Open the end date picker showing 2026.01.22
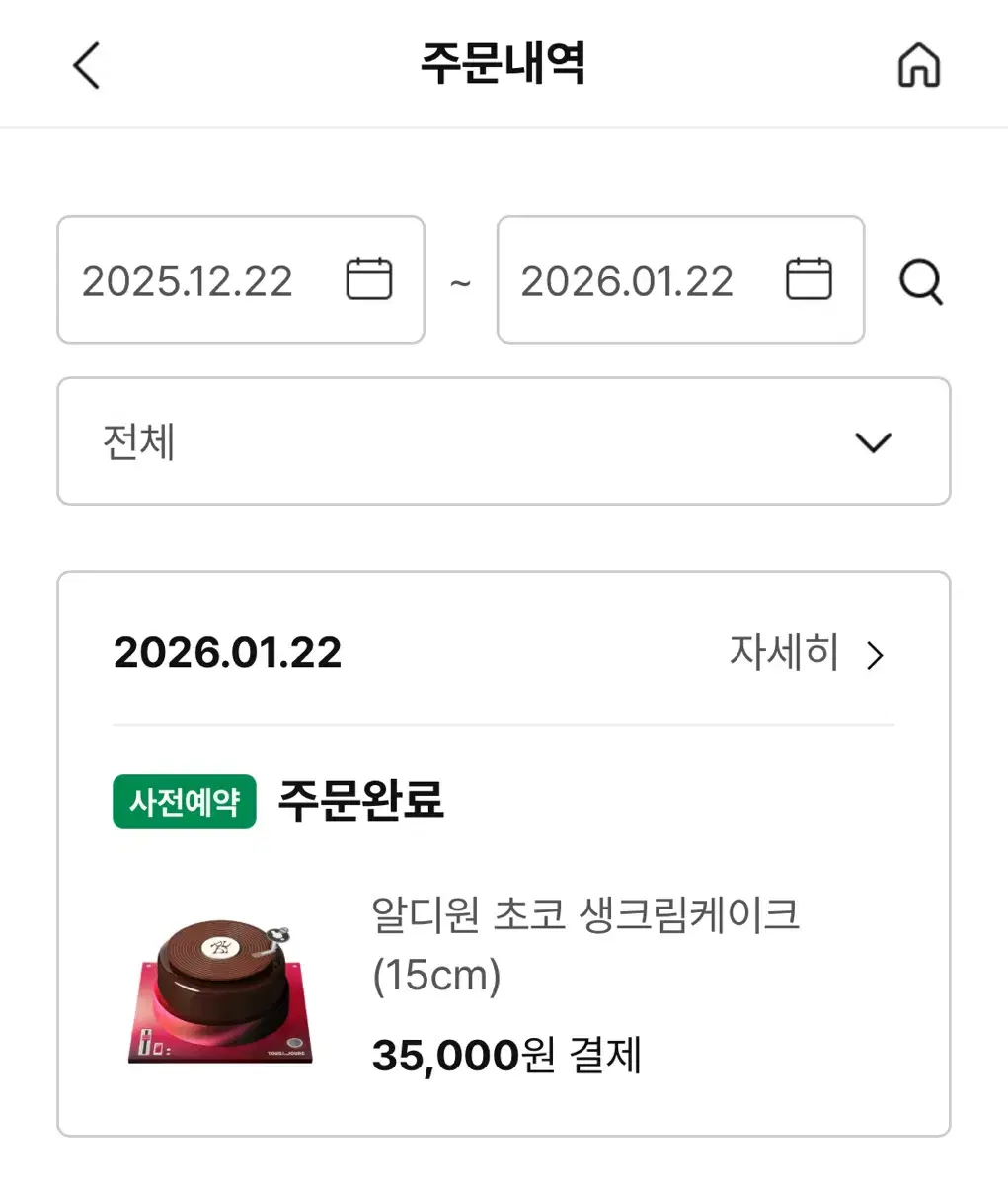1008x1185 pixels. pos(629,280)
